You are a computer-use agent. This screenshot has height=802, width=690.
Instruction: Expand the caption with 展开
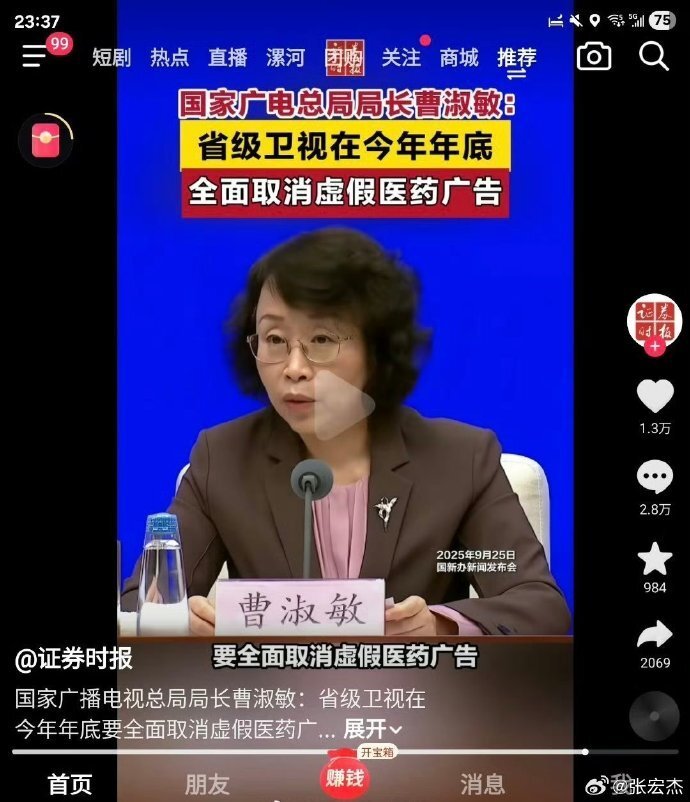pos(372,728)
